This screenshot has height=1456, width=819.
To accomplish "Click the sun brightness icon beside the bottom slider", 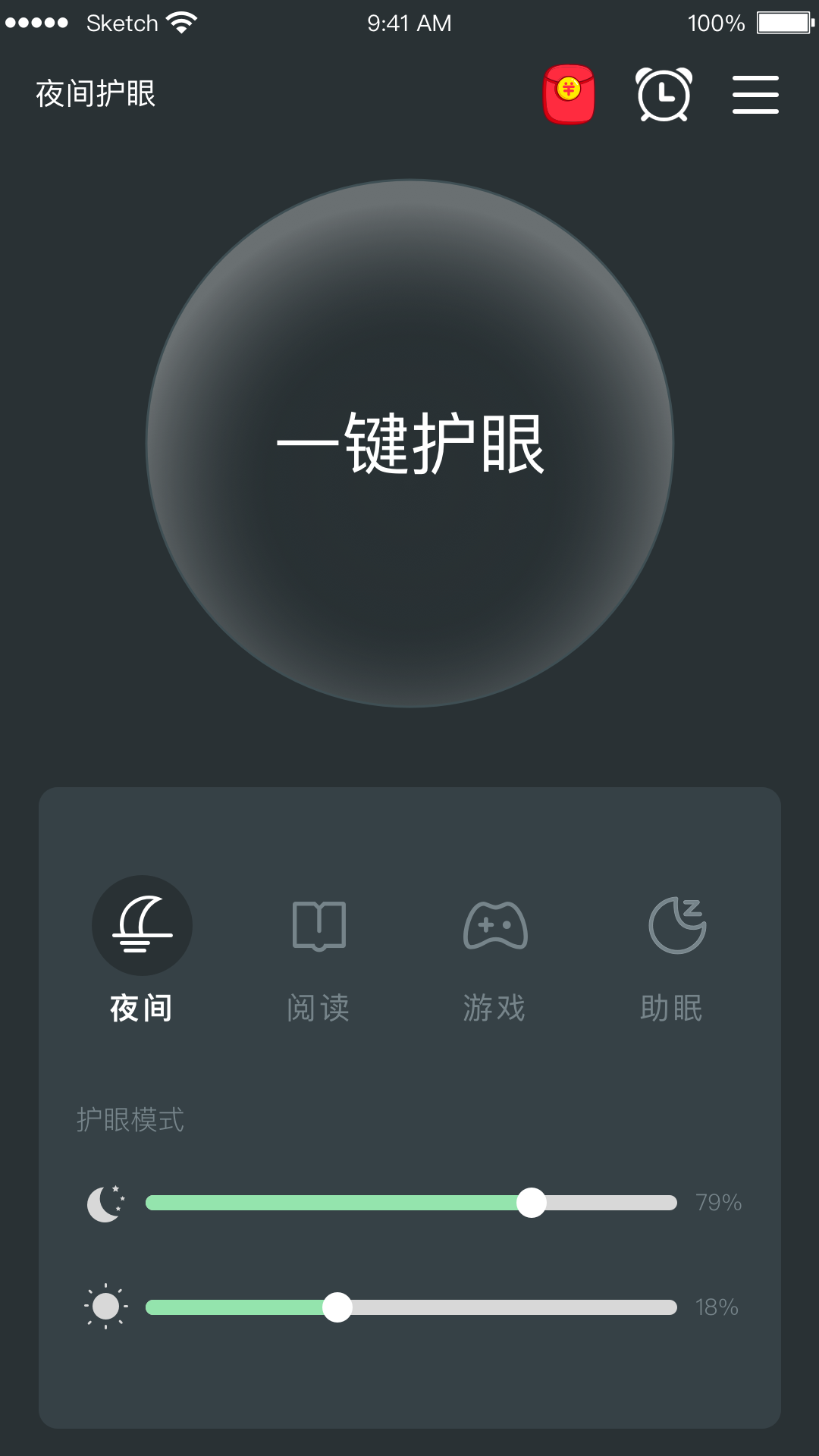I will [106, 1306].
